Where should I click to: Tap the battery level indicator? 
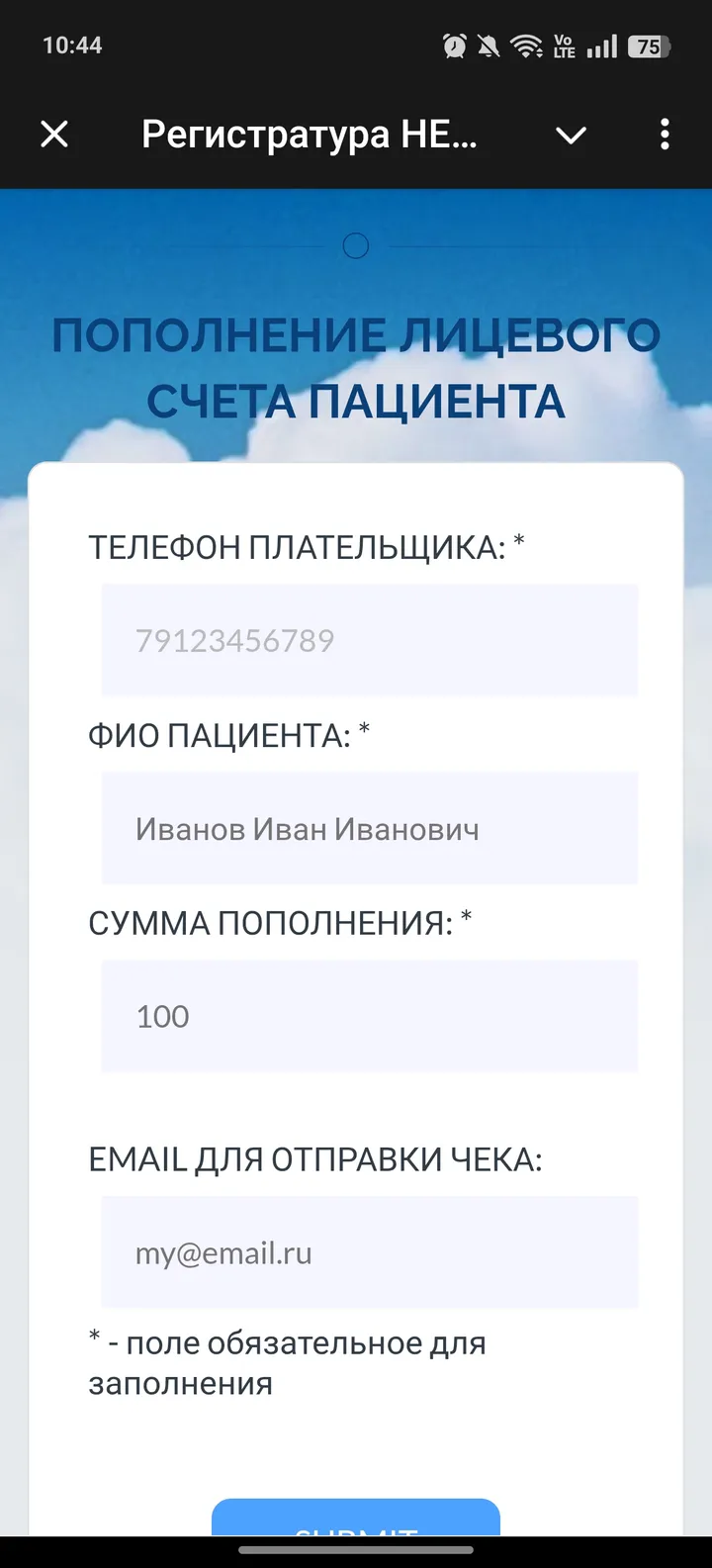click(648, 45)
